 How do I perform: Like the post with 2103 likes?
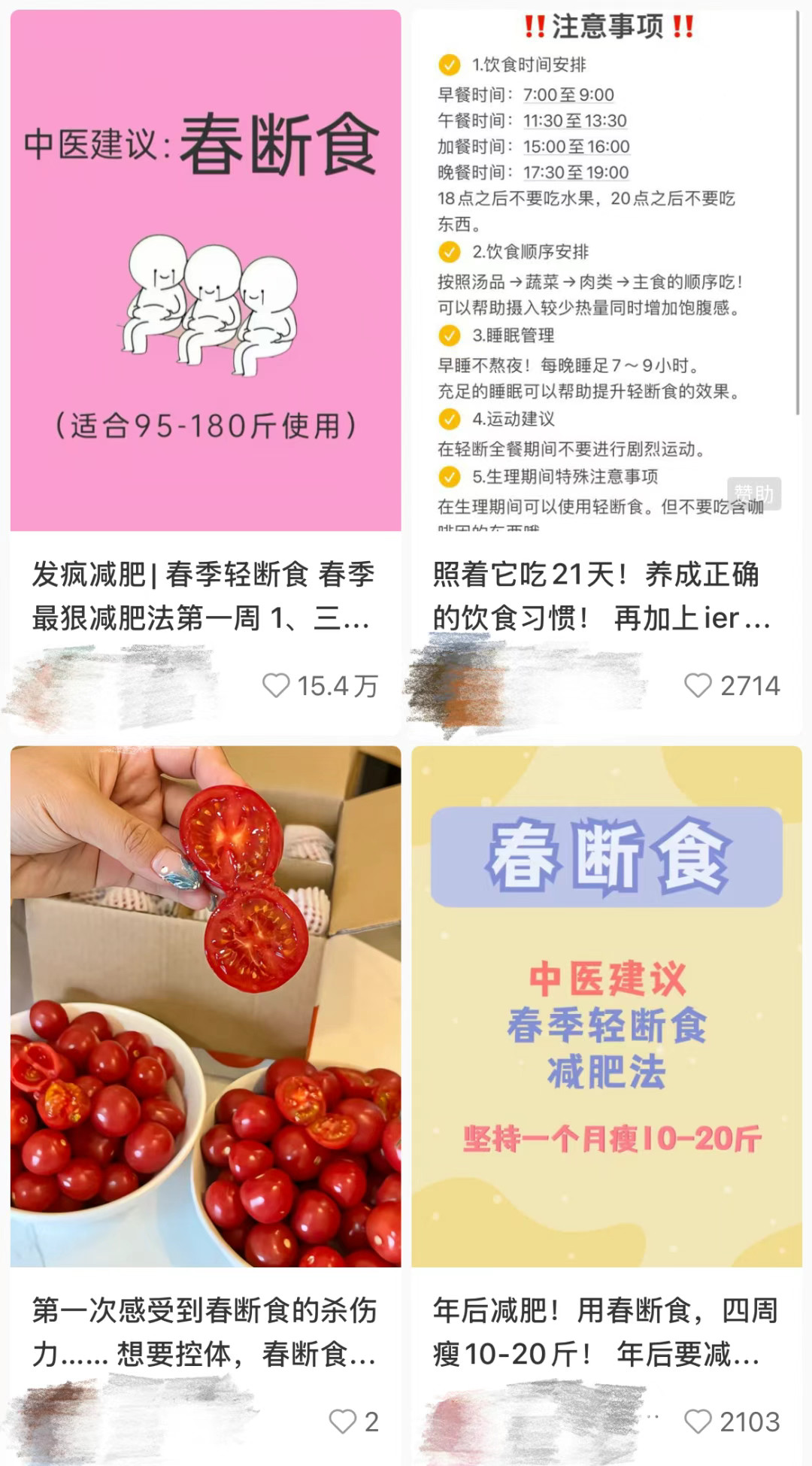(x=698, y=1421)
